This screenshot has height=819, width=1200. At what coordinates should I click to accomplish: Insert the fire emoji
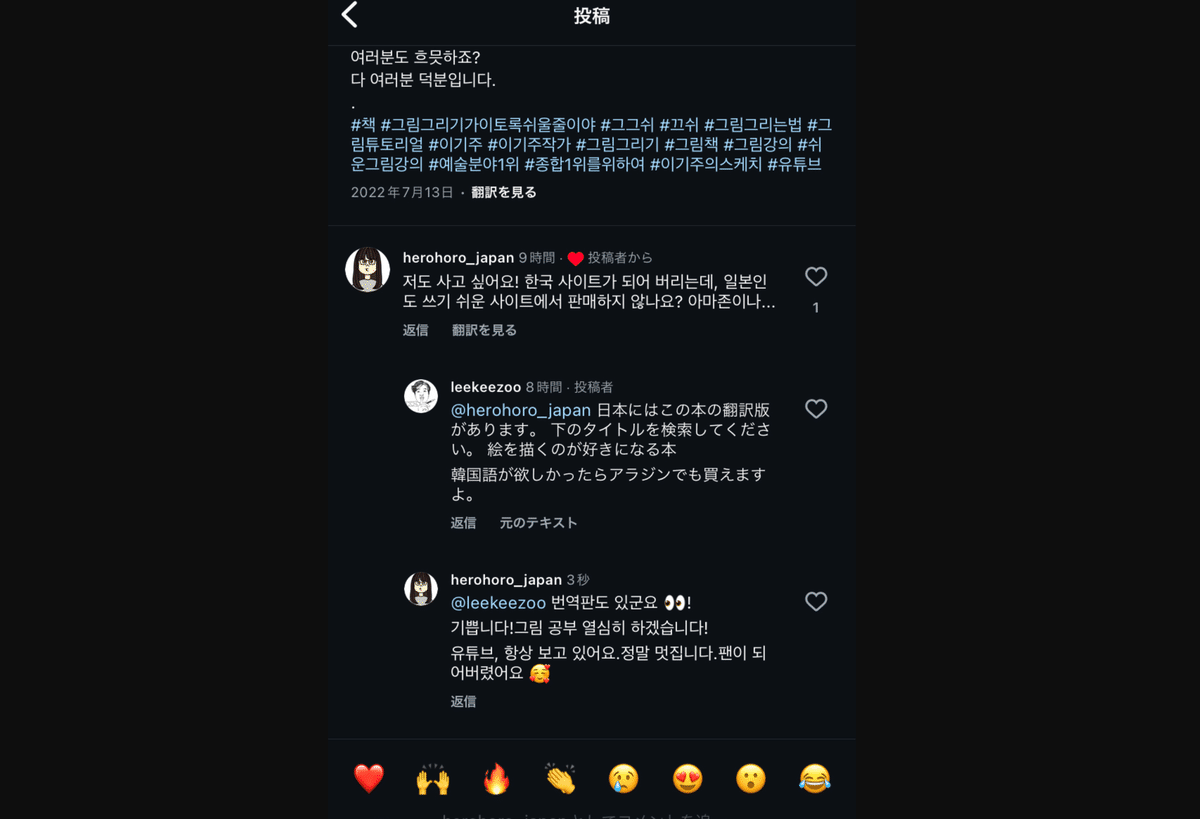(497, 778)
